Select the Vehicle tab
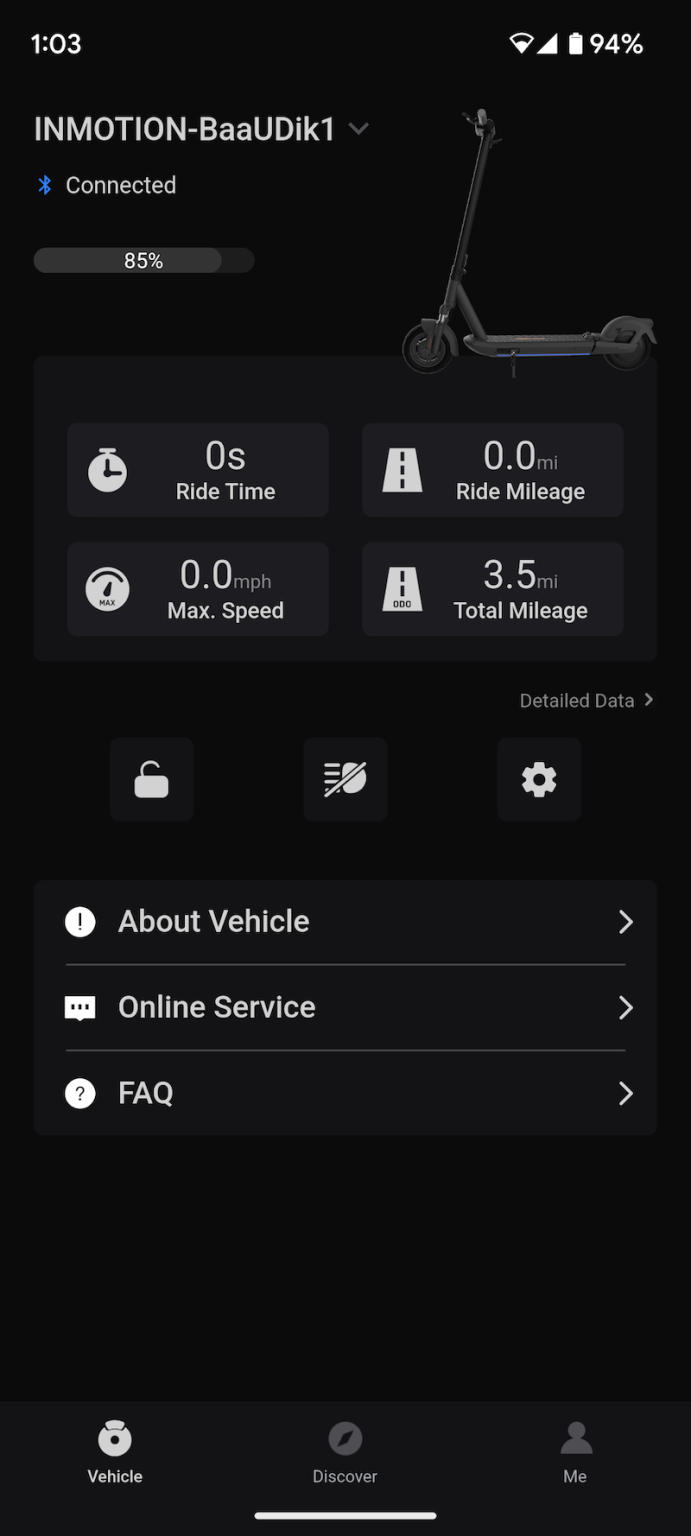Viewport: 691px width, 1536px height. [115, 1453]
